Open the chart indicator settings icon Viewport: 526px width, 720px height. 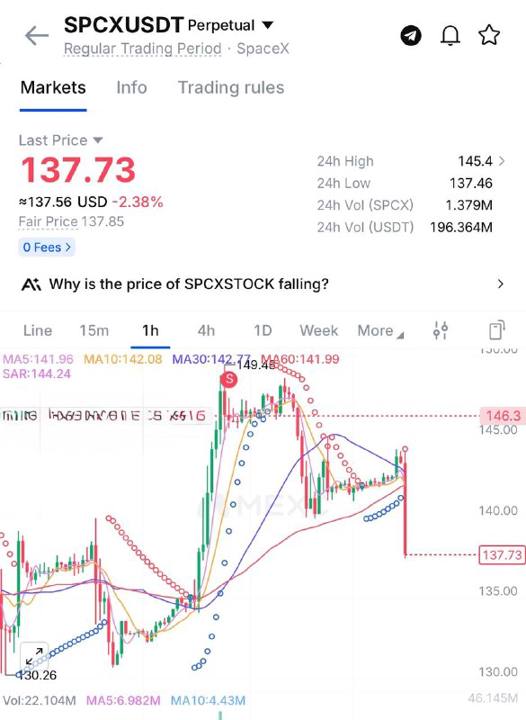point(441,331)
